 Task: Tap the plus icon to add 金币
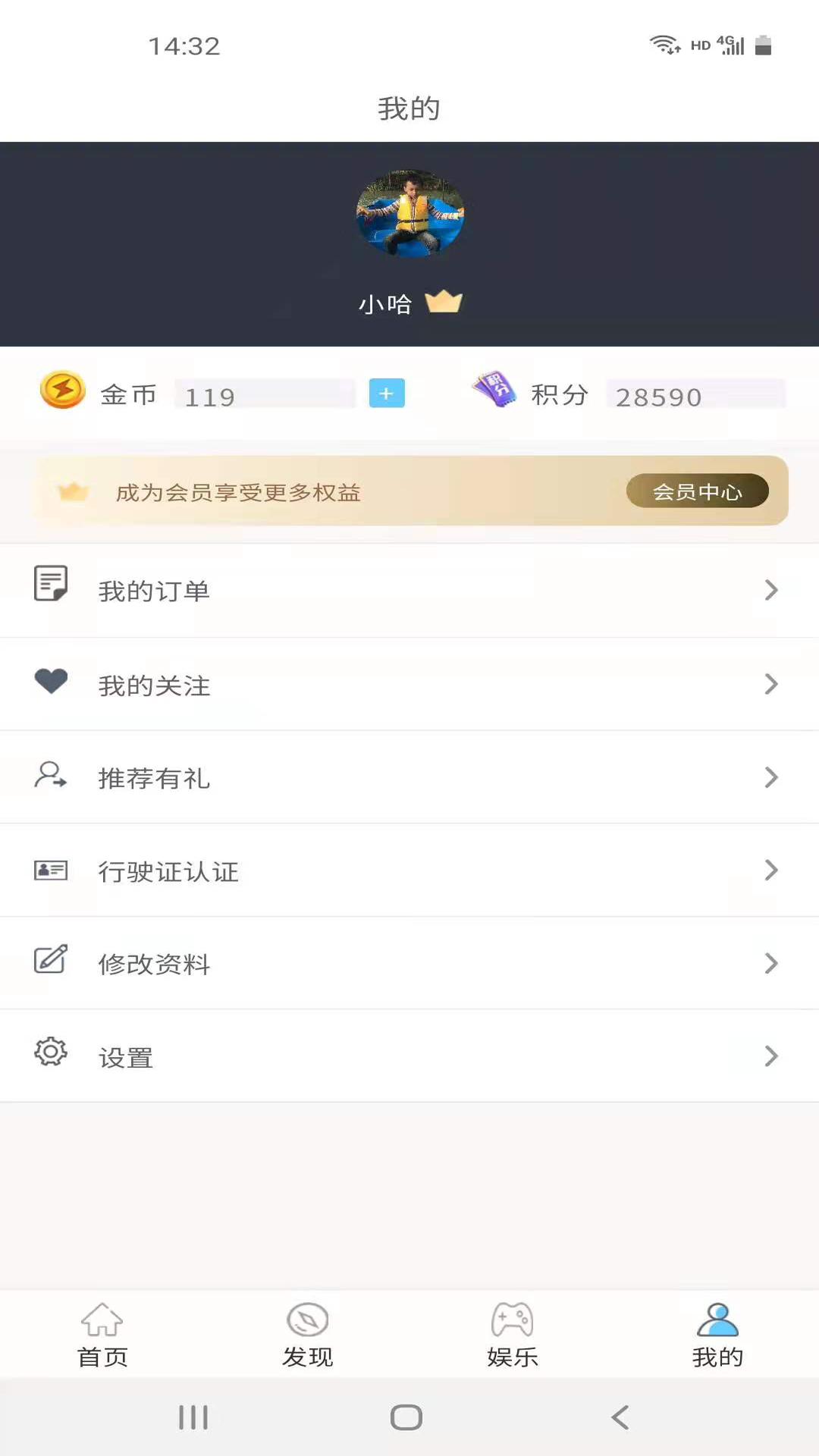387,394
